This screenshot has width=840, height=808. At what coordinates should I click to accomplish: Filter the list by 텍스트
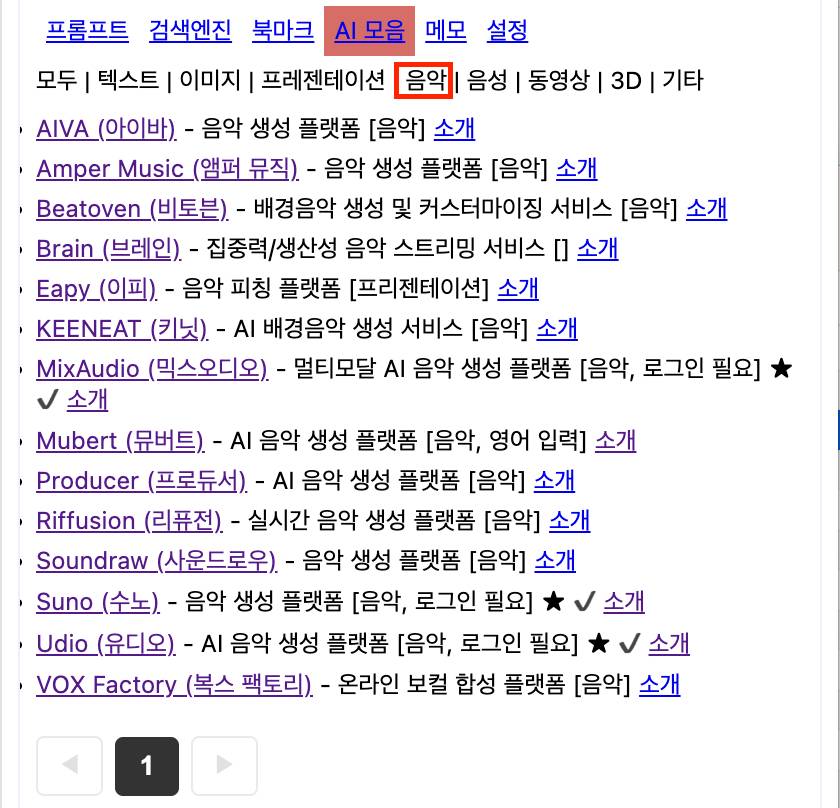127,80
